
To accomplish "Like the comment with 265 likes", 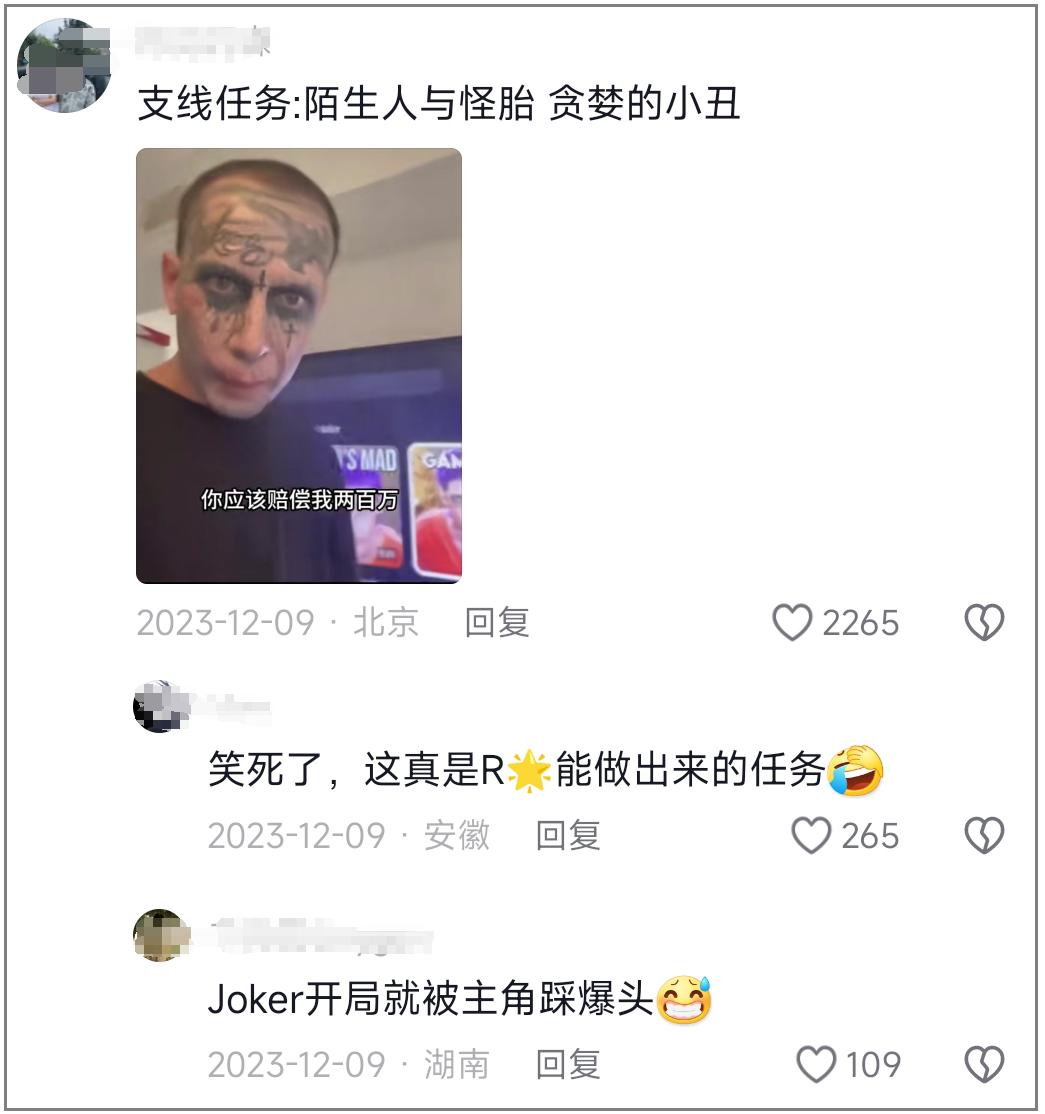I will tap(811, 835).
